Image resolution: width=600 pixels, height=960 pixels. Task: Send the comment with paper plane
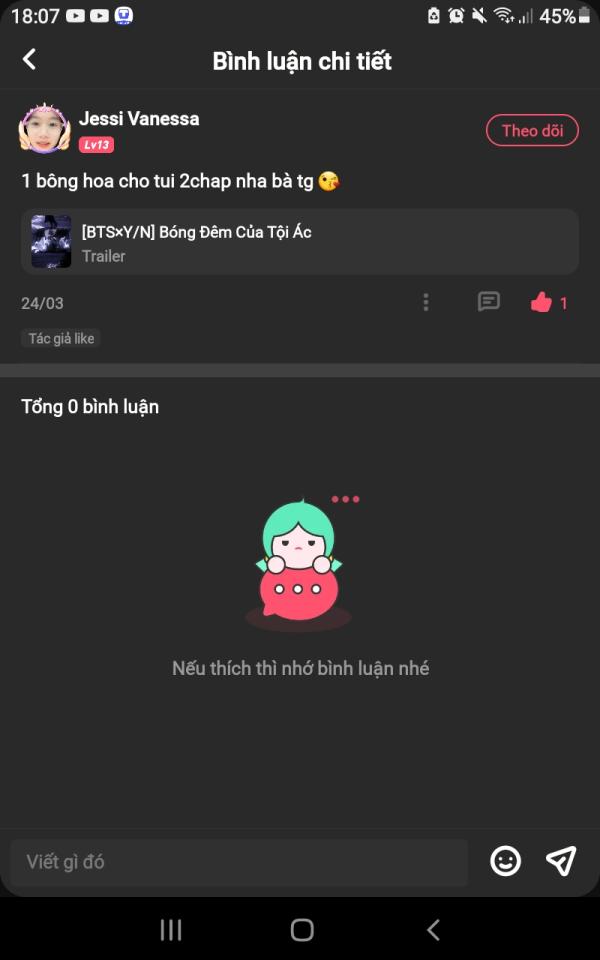(561, 861)
